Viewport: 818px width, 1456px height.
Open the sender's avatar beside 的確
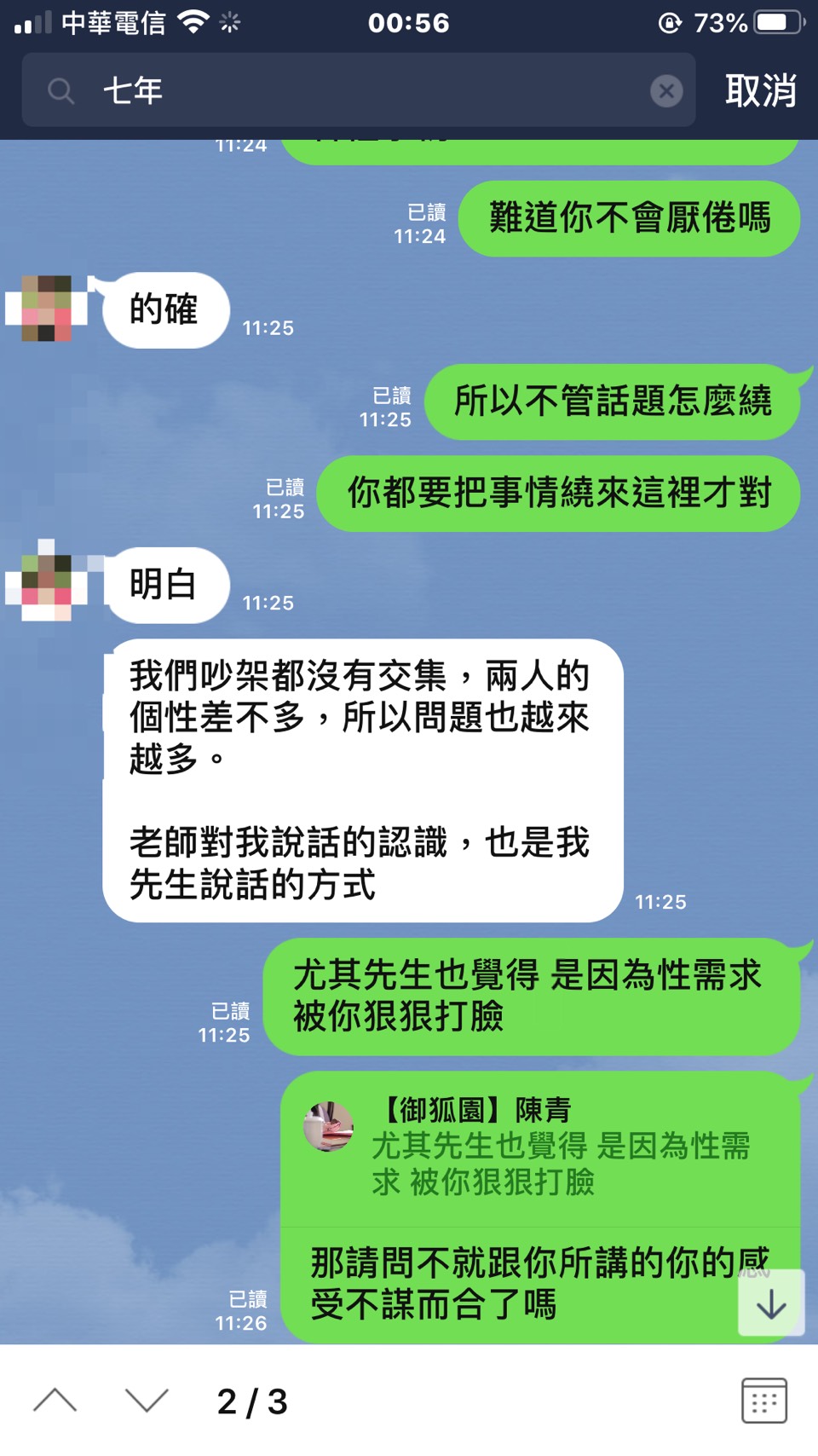pyautogui.click(x=47, y=309)
